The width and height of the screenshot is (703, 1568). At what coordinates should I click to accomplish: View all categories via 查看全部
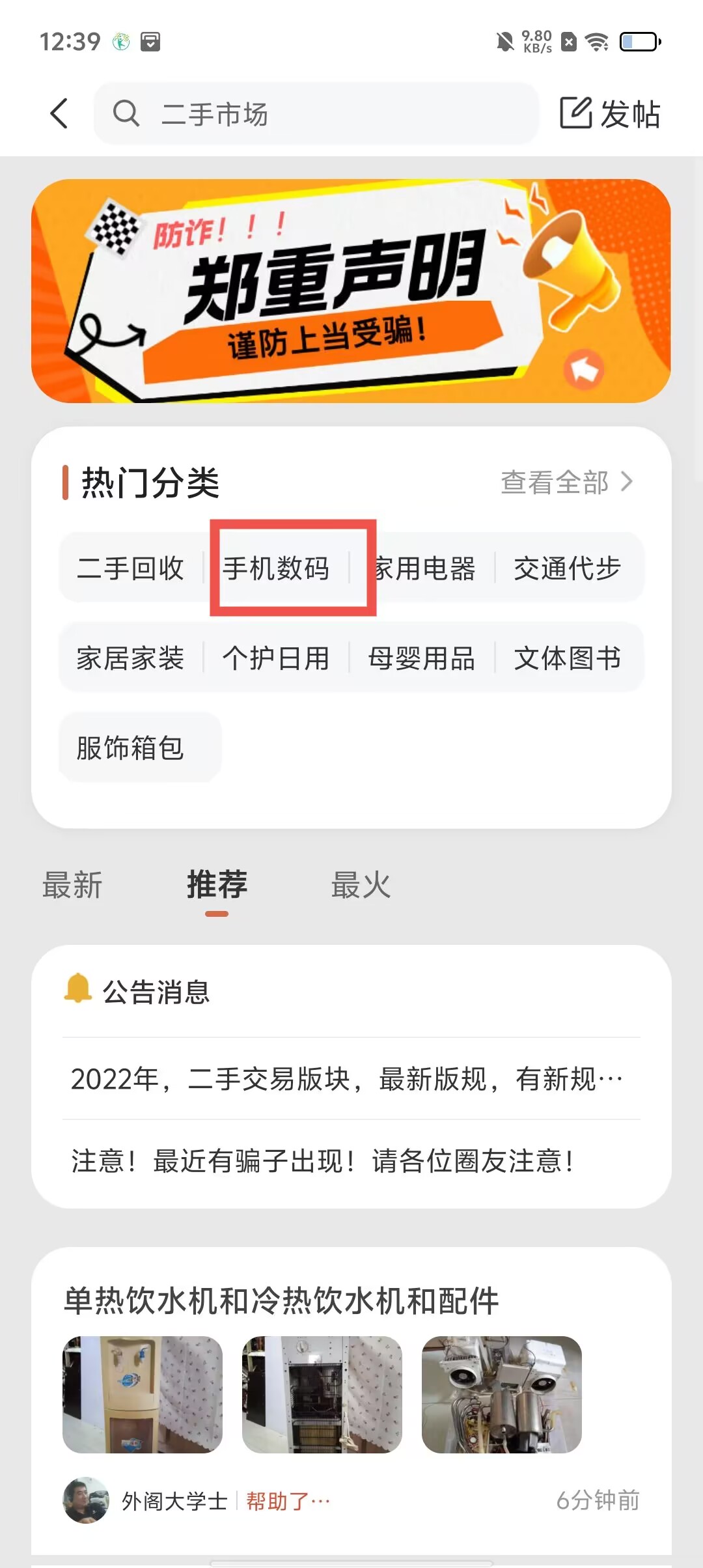coord(566,483)
